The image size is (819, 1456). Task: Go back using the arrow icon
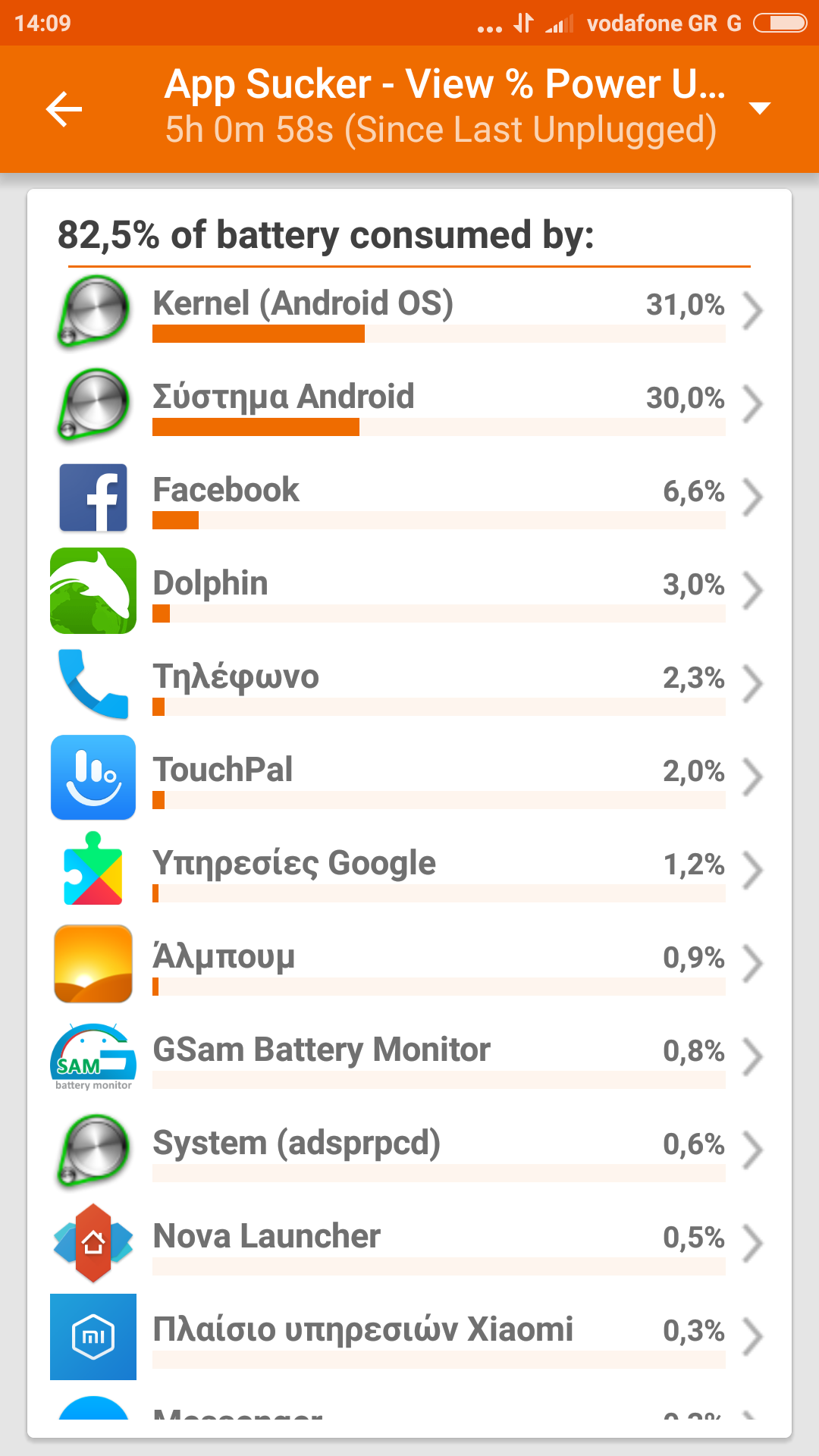pyautogui.click(x=64, y=109)
